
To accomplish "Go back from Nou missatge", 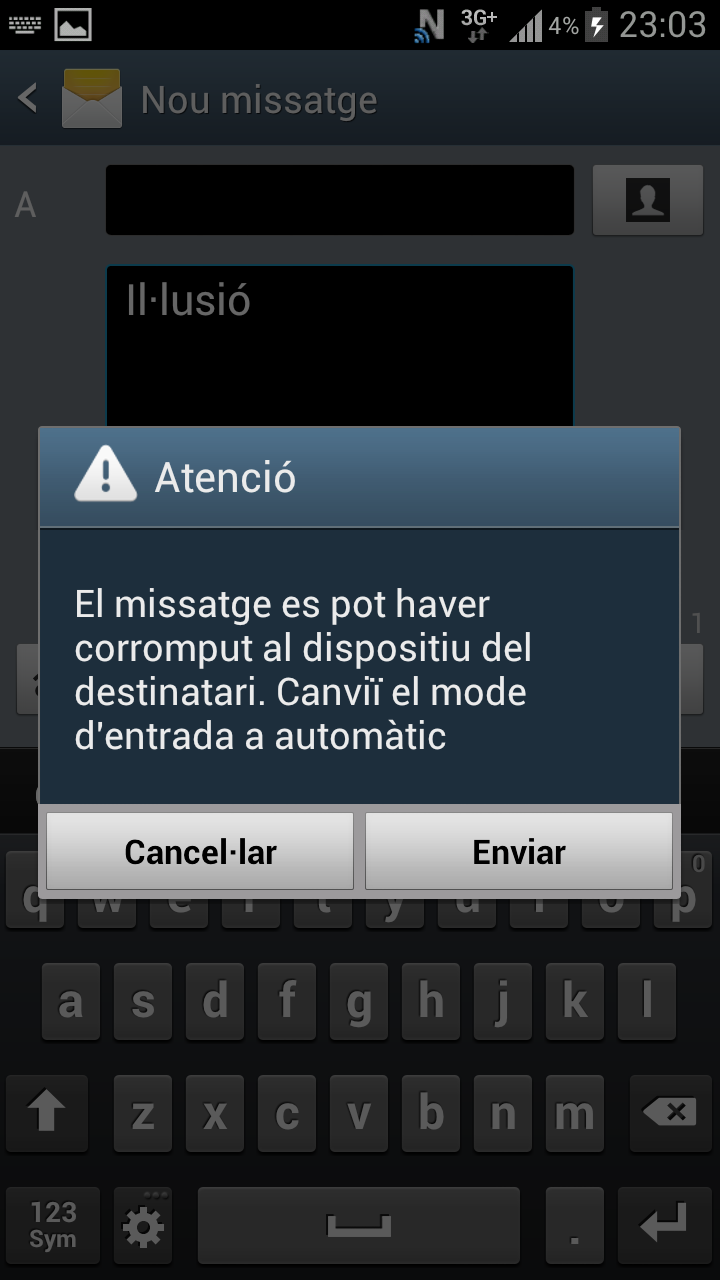I will [28, 99].
